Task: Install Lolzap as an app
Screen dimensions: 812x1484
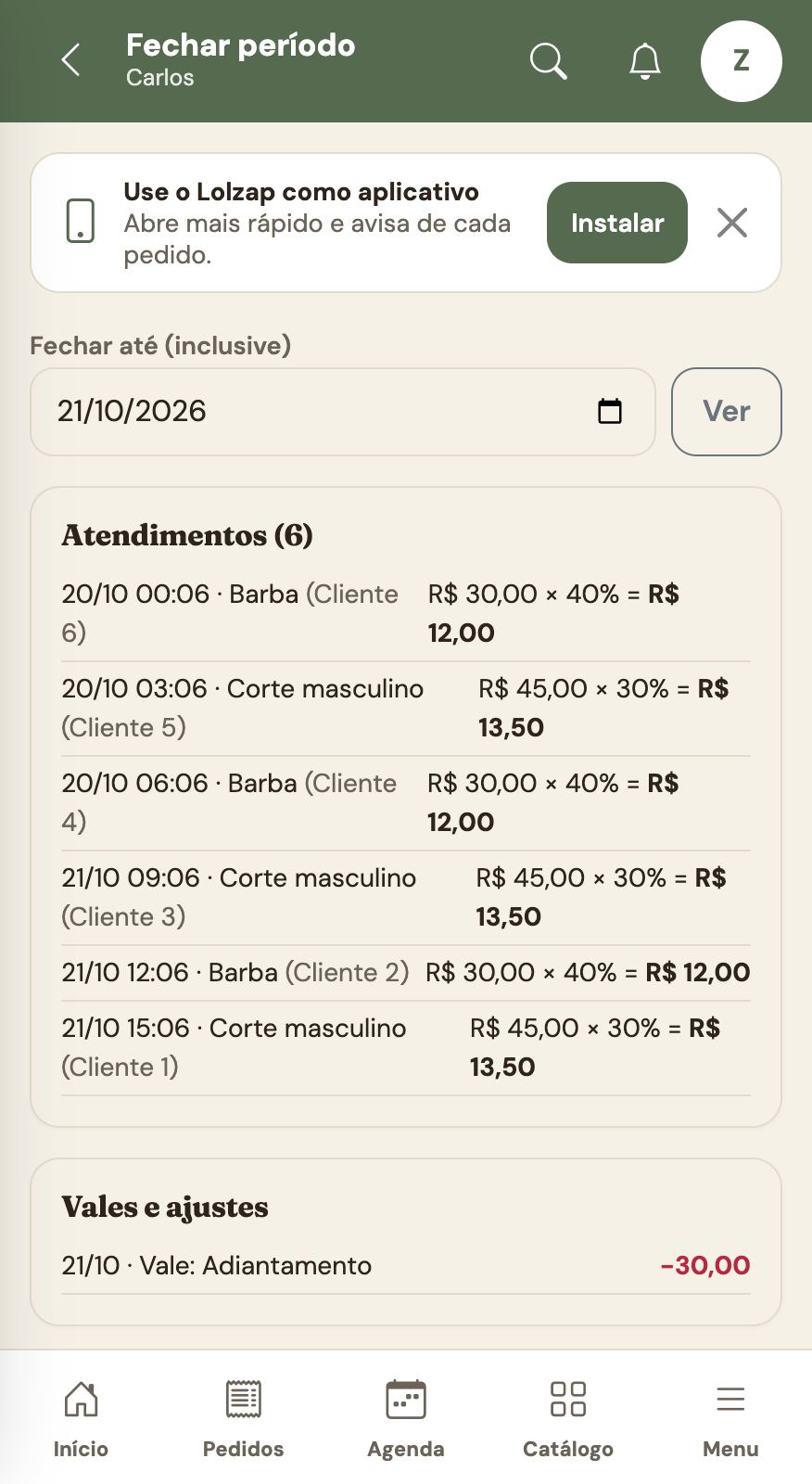Action: tap(616, 223)
